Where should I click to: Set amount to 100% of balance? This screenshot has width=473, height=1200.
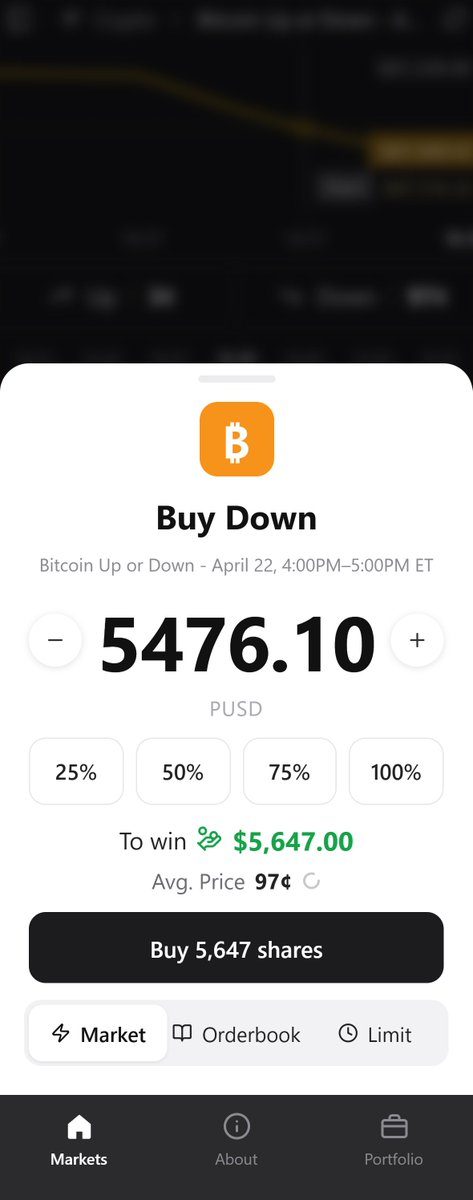click(396, 771)
